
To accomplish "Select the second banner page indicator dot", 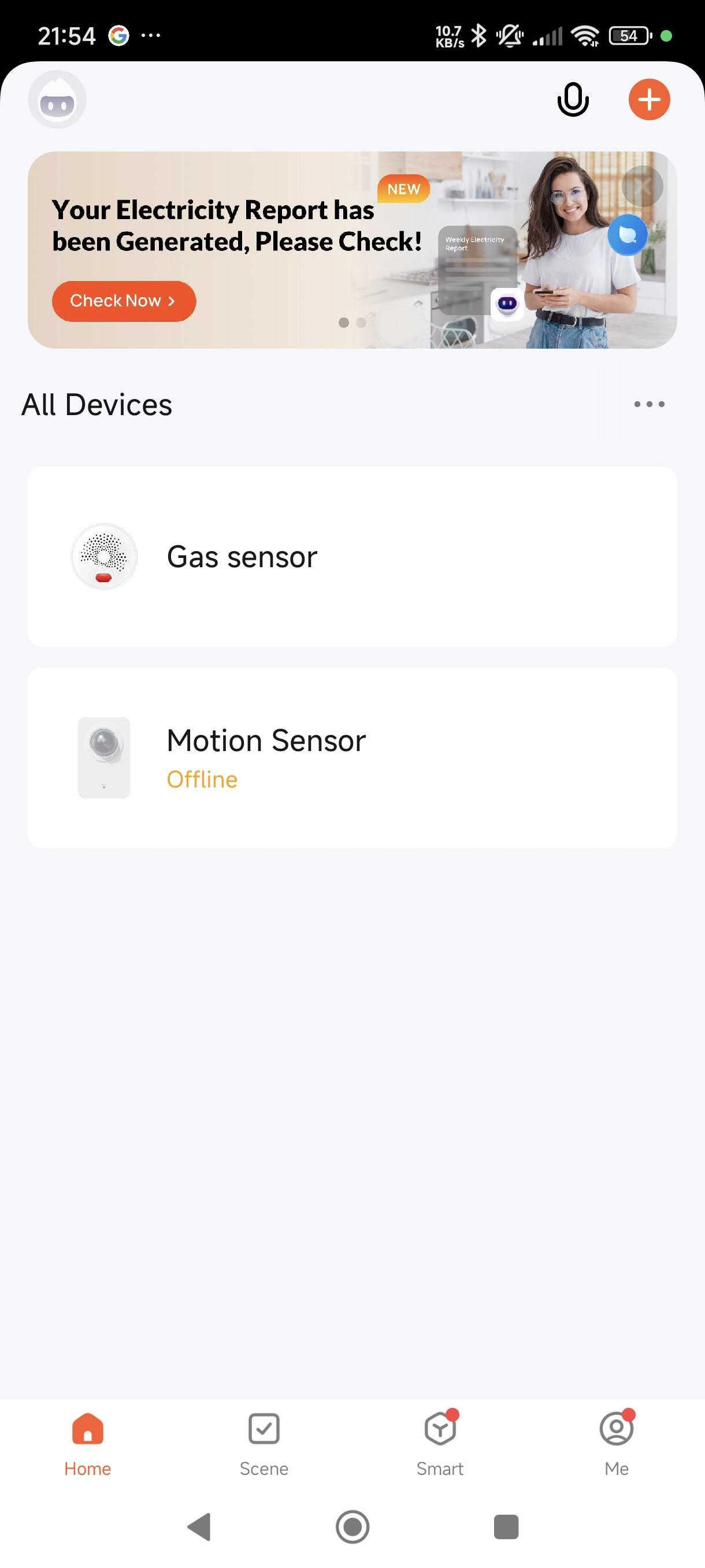I will click(x=362, y=323).
